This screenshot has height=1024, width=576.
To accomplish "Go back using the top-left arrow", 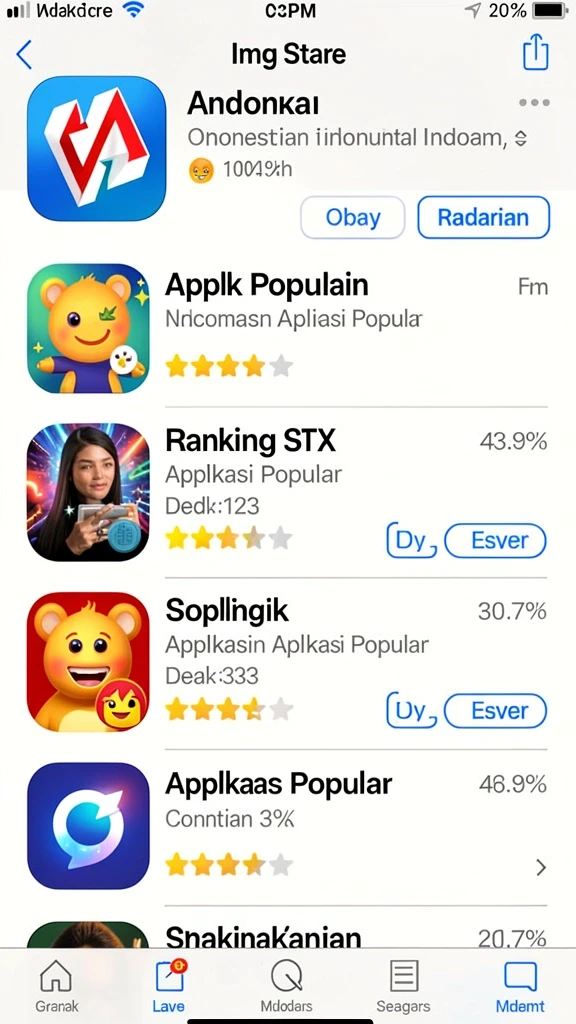I will [24, 54].
